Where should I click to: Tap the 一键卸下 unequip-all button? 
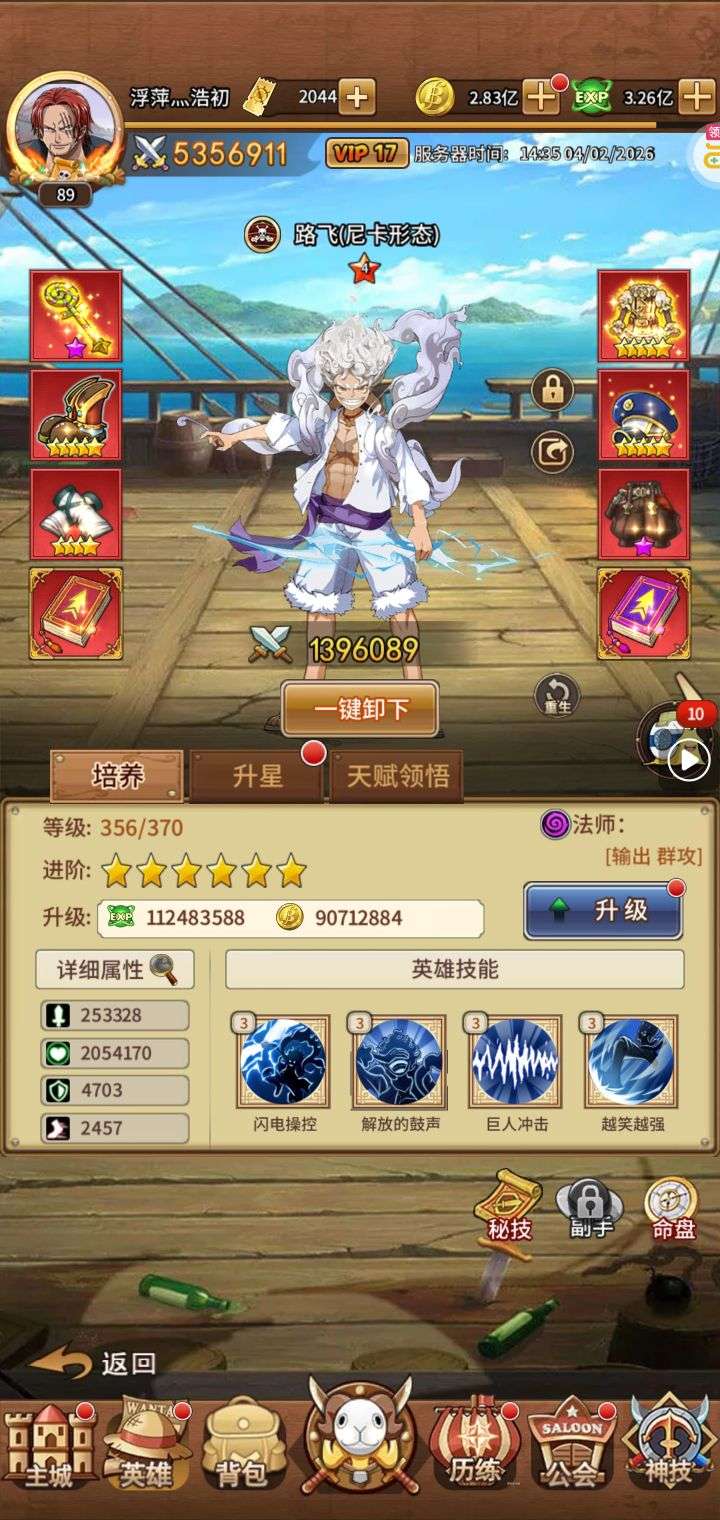click(x=360, y=709)
